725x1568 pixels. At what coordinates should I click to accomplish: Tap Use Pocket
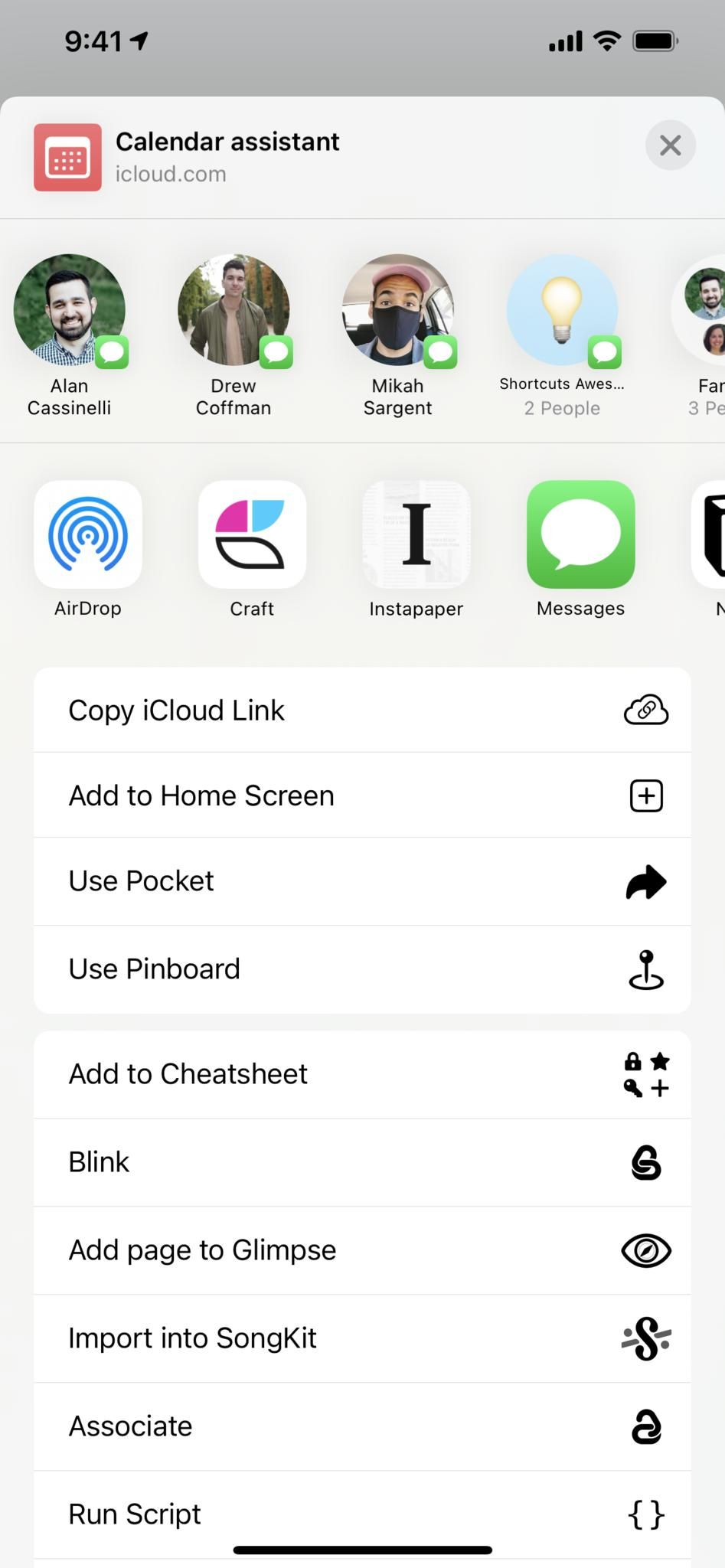(141, 881)
